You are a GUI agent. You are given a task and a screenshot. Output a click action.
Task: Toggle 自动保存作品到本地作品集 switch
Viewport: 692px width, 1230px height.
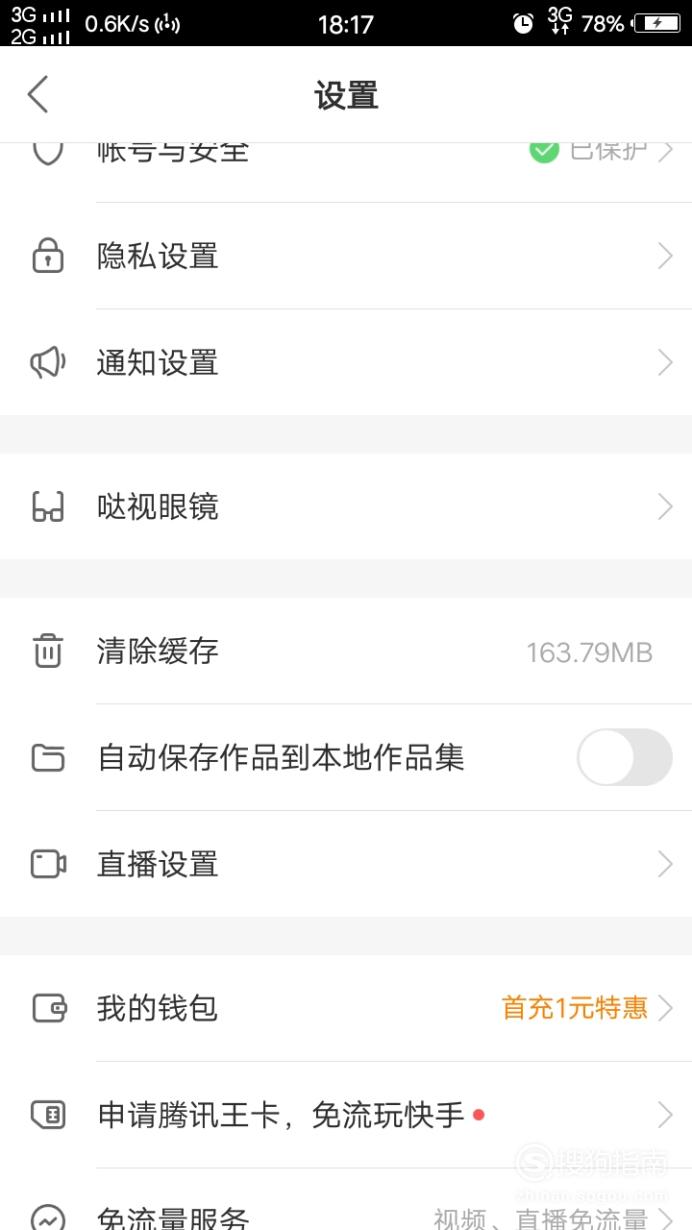[624, 757]
